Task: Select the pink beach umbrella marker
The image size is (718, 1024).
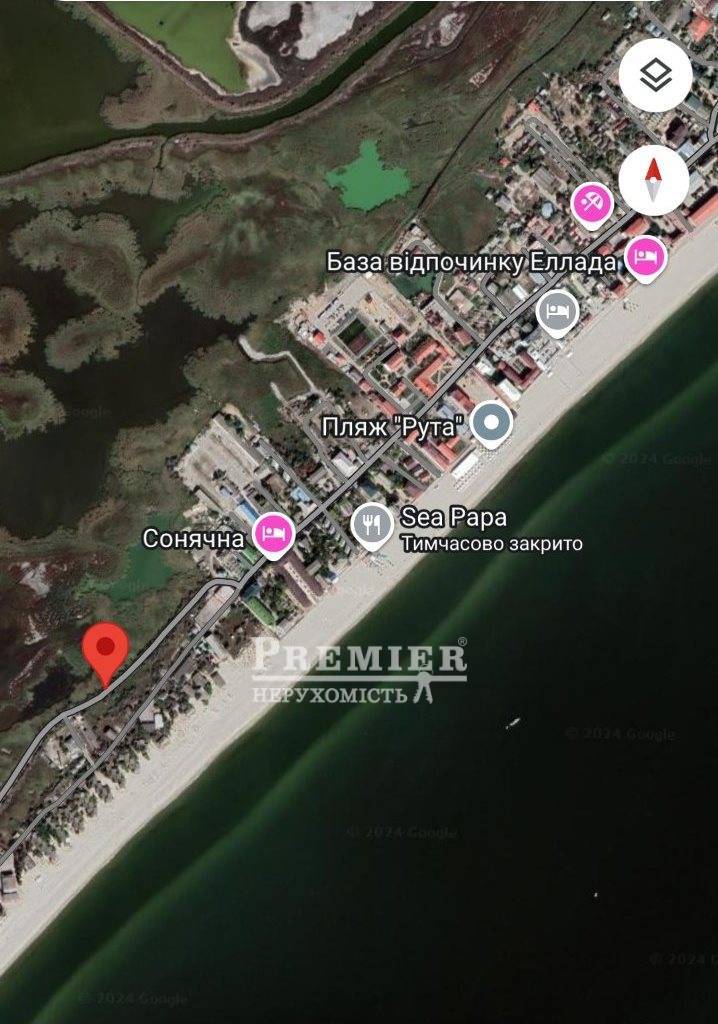Action: (591, 204)
